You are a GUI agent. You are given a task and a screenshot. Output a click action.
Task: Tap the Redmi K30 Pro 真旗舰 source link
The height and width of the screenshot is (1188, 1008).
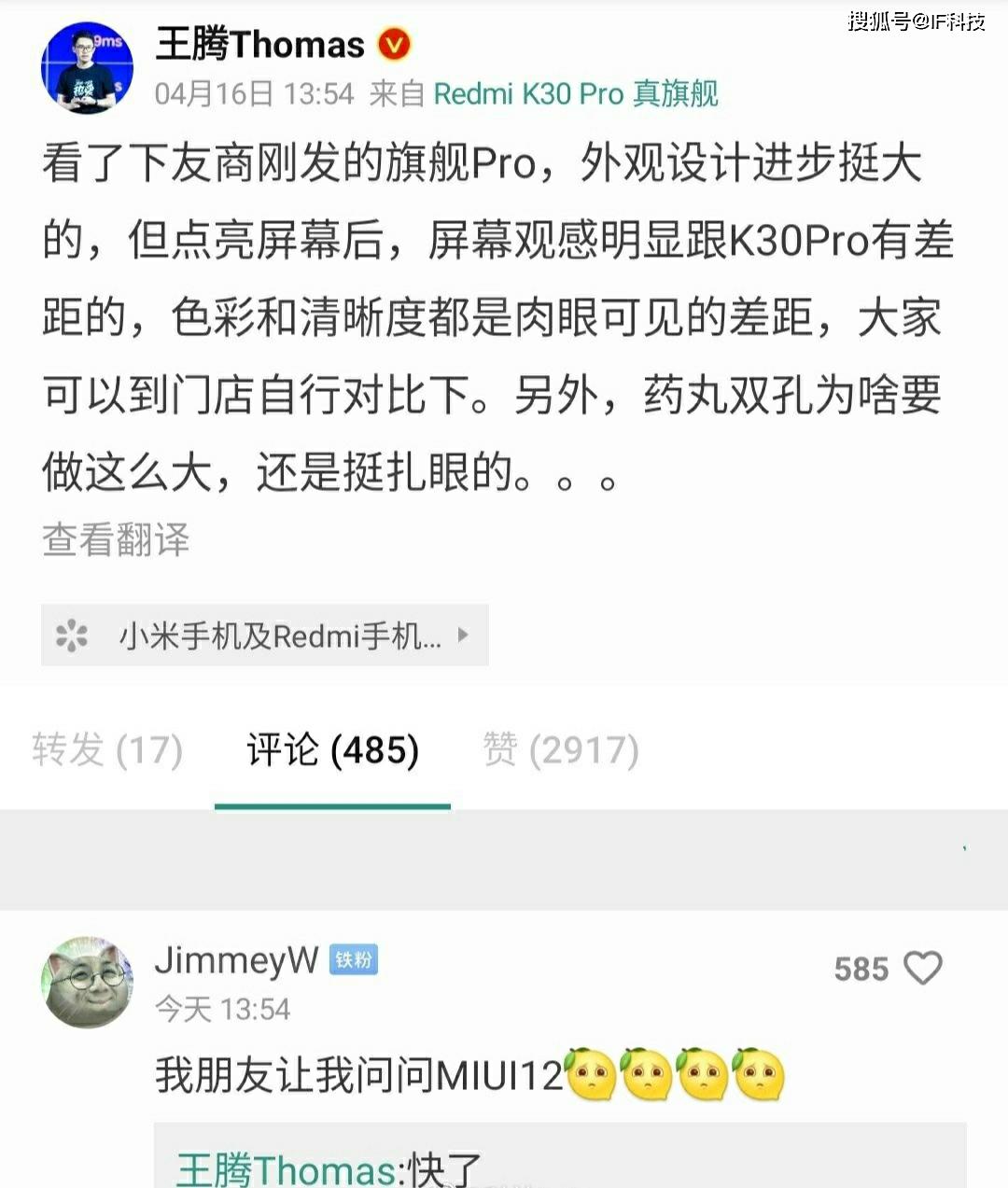click(576, 93)
